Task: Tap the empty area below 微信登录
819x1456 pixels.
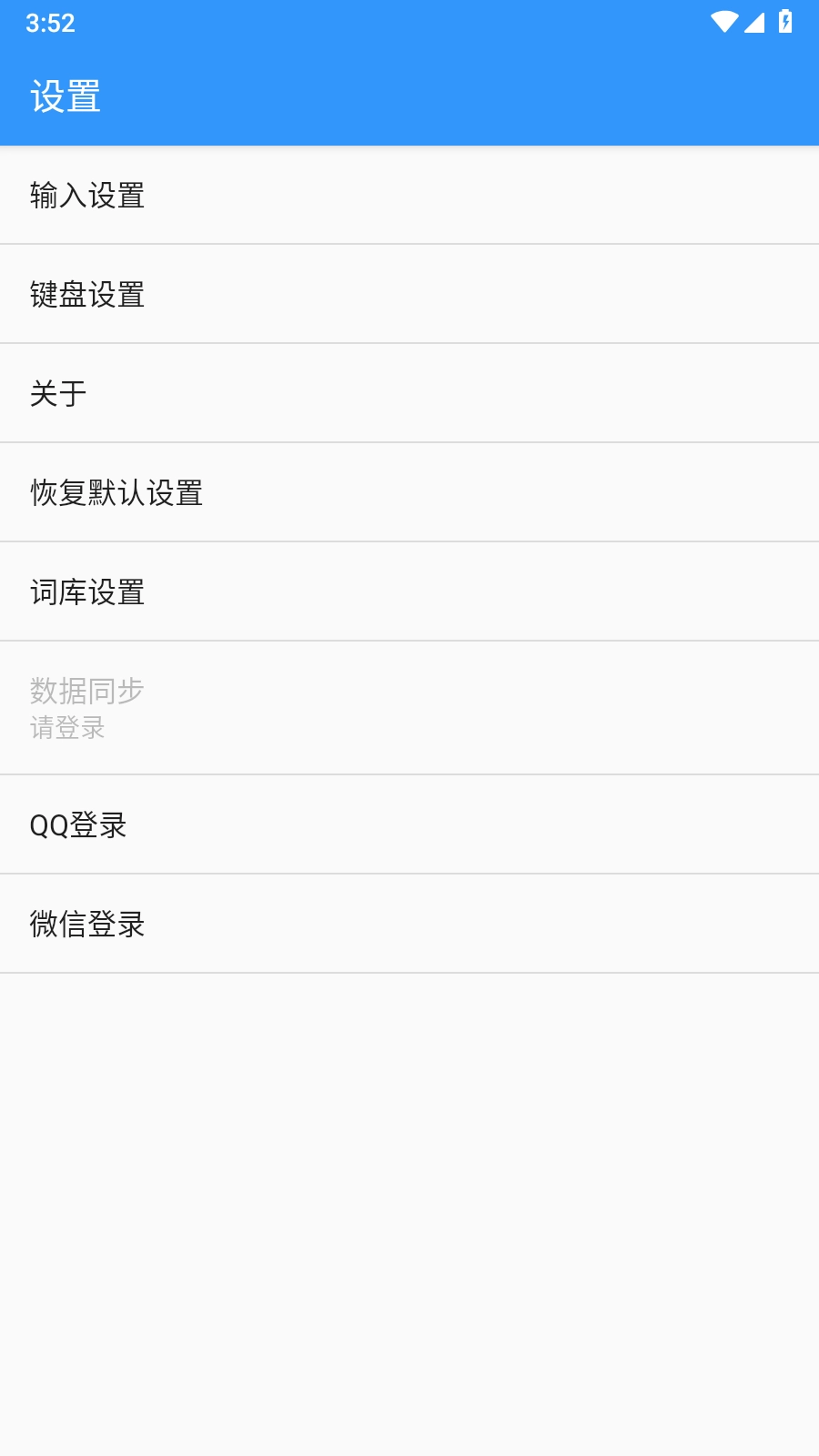Action: [x=409, y=1183]
